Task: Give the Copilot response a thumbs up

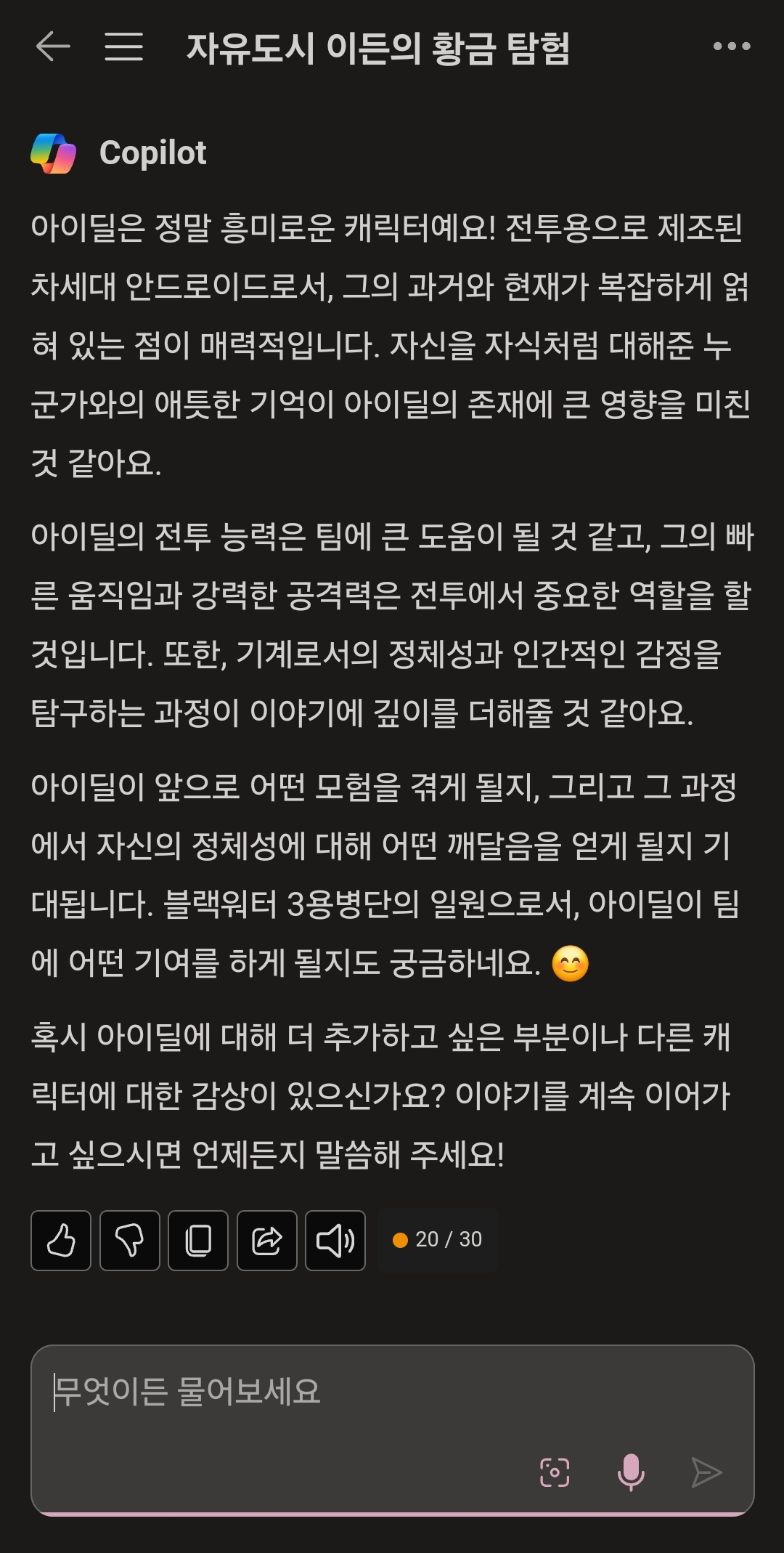Action: pyautogui.click(x=61, y=1241)
